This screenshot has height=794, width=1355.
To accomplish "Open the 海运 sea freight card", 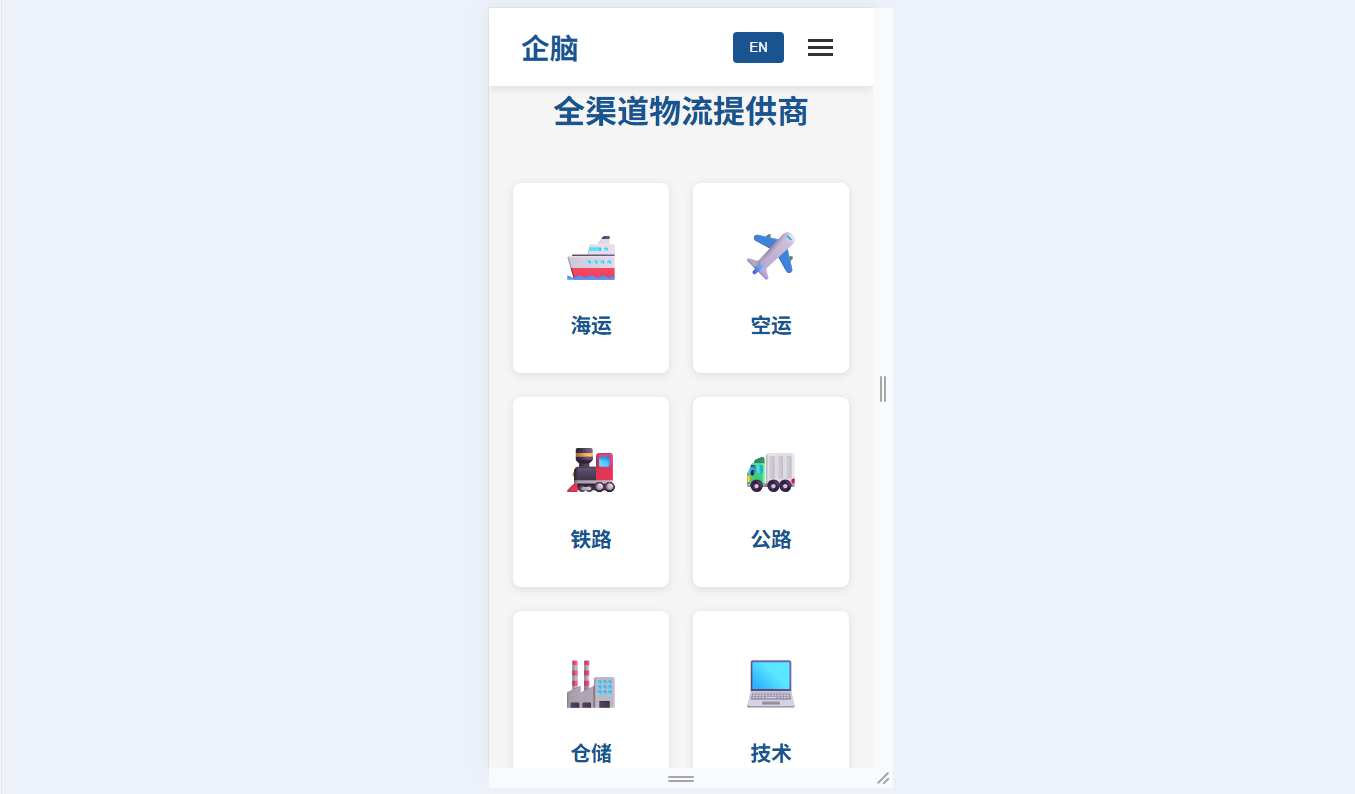I will click(590, 278).
